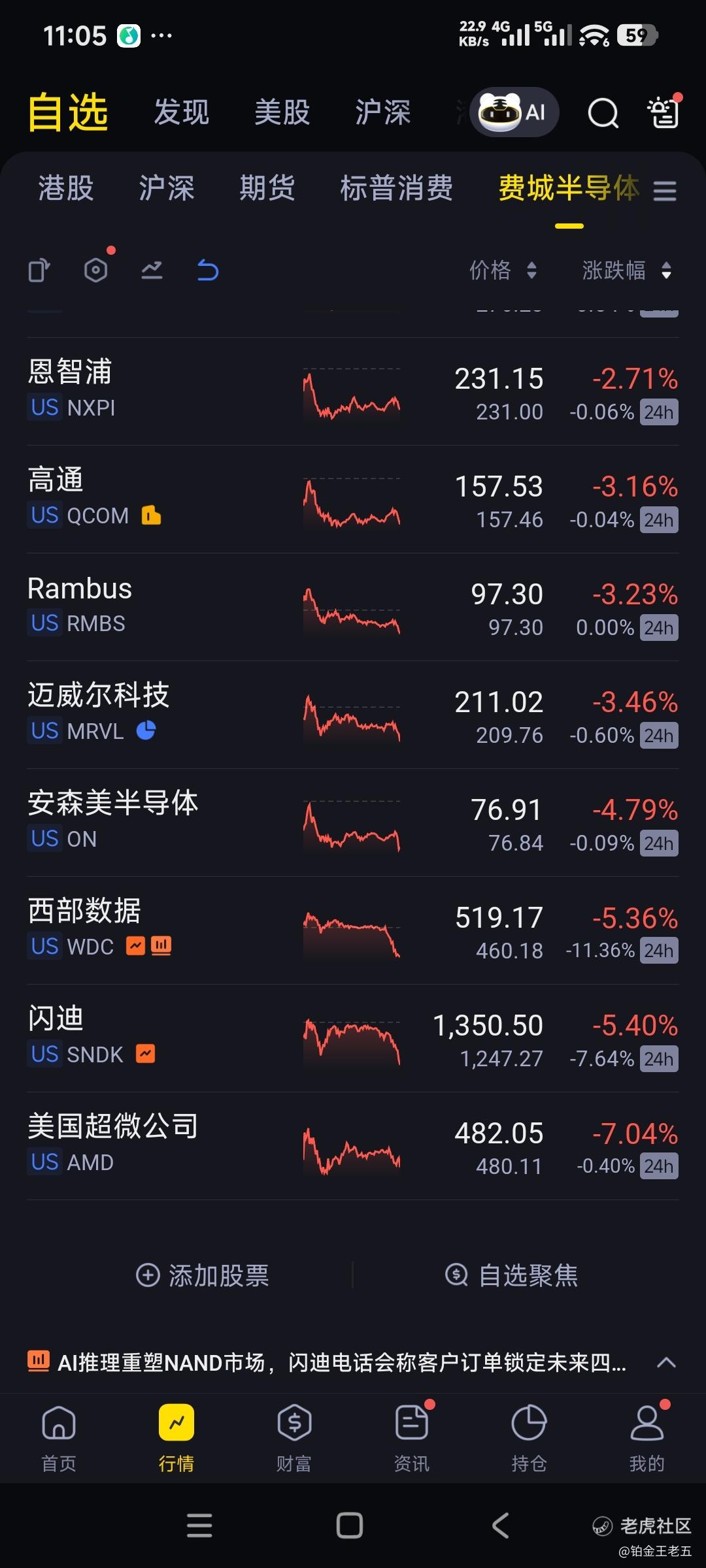Open 自选聚焦
Image resolution: width=706 pixels, height=1568 pixels.
pyautogui.click(x=511, y=1275)
